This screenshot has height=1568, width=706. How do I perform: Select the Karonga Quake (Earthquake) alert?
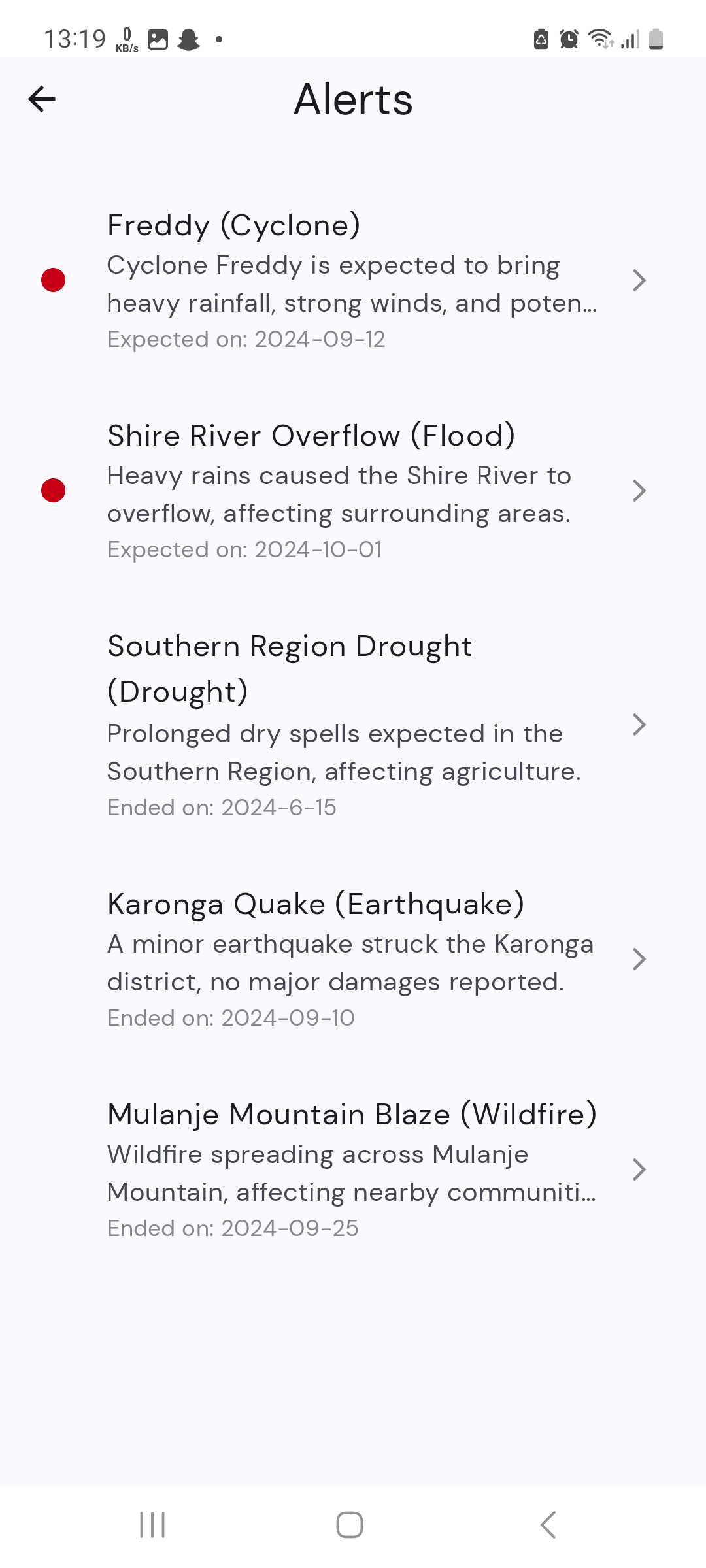click(353, 959)
